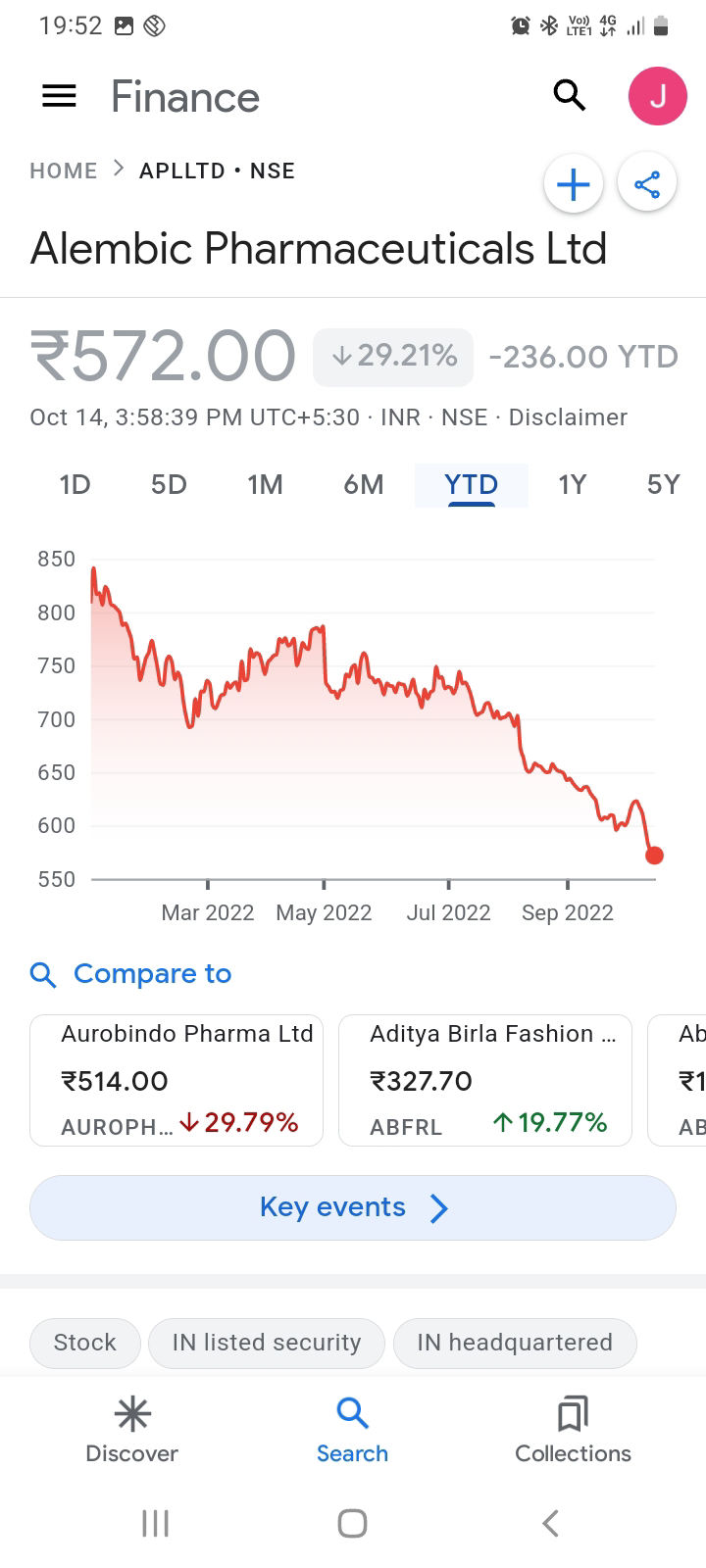
Task: Select the 1M chart range
Action: (x=265, y=485)
